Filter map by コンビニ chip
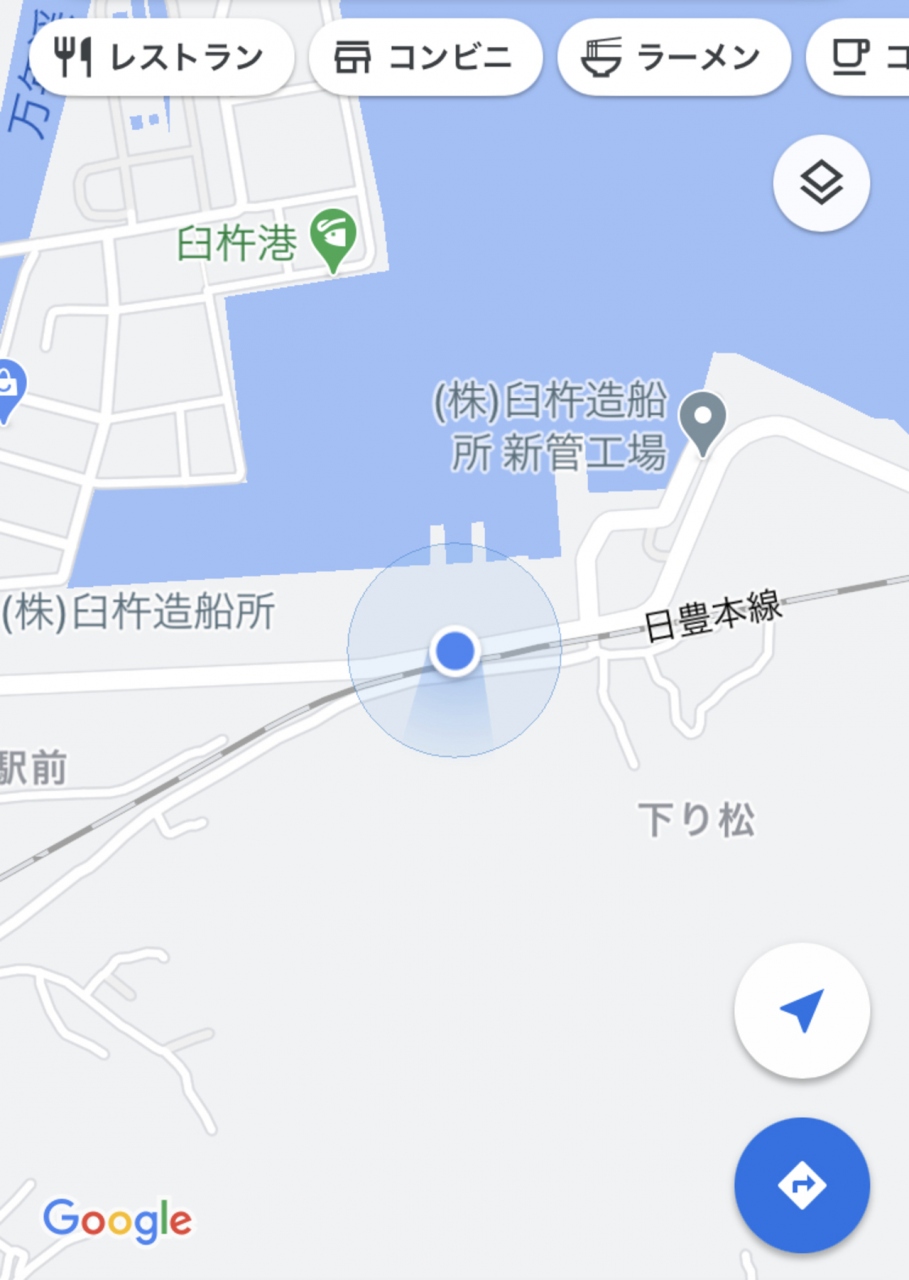 click(x=425, y=57)
